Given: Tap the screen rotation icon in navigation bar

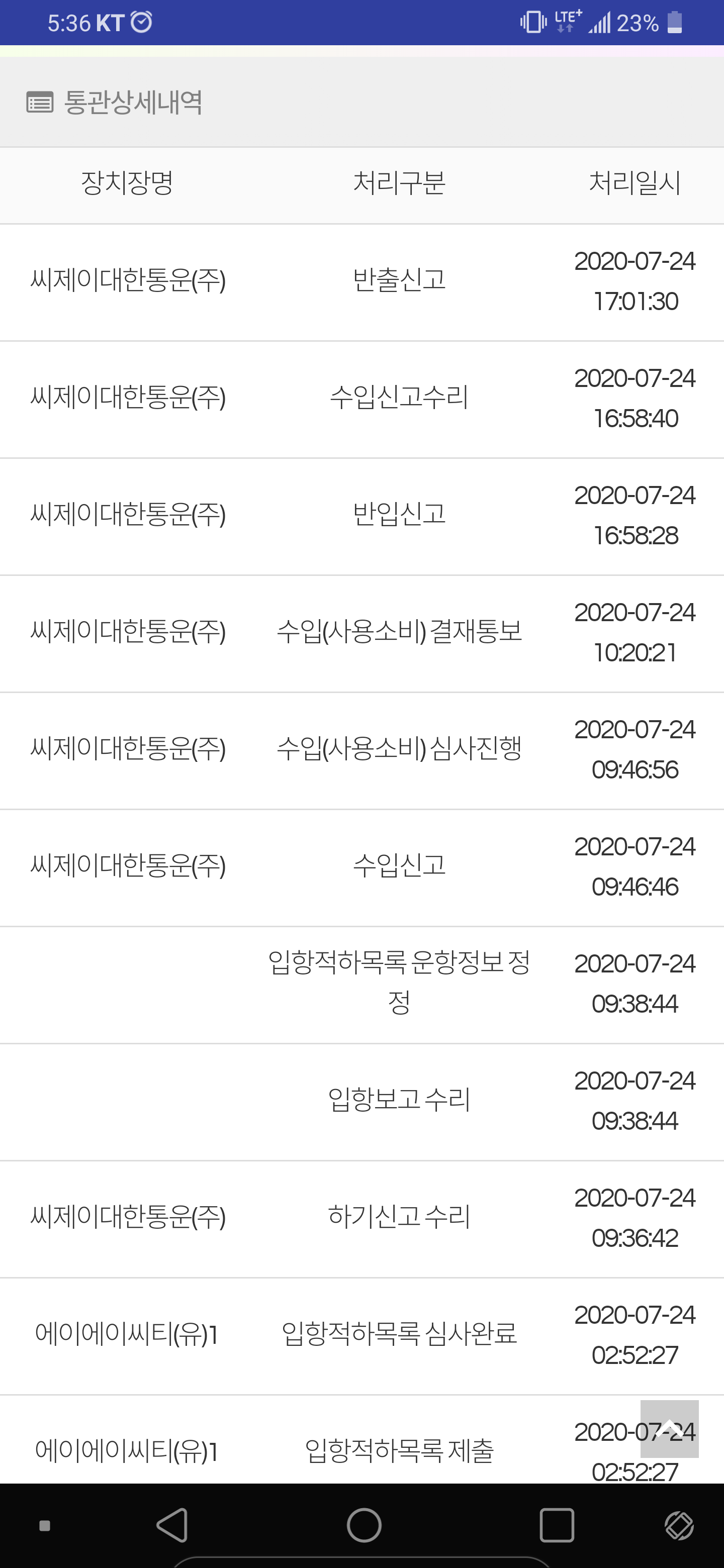Looking at the screenshot, I should (679, 1525).
